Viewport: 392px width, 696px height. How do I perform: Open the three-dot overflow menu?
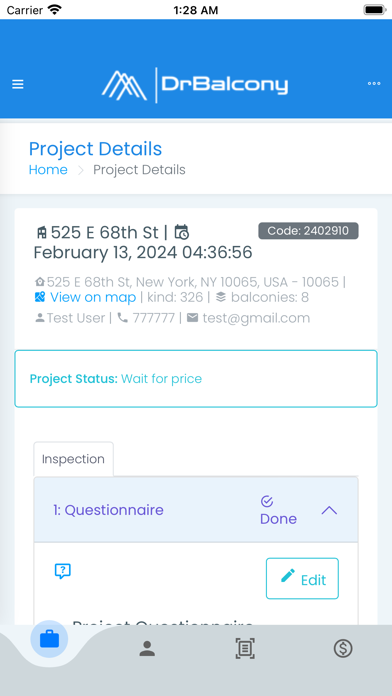point(374,83)
